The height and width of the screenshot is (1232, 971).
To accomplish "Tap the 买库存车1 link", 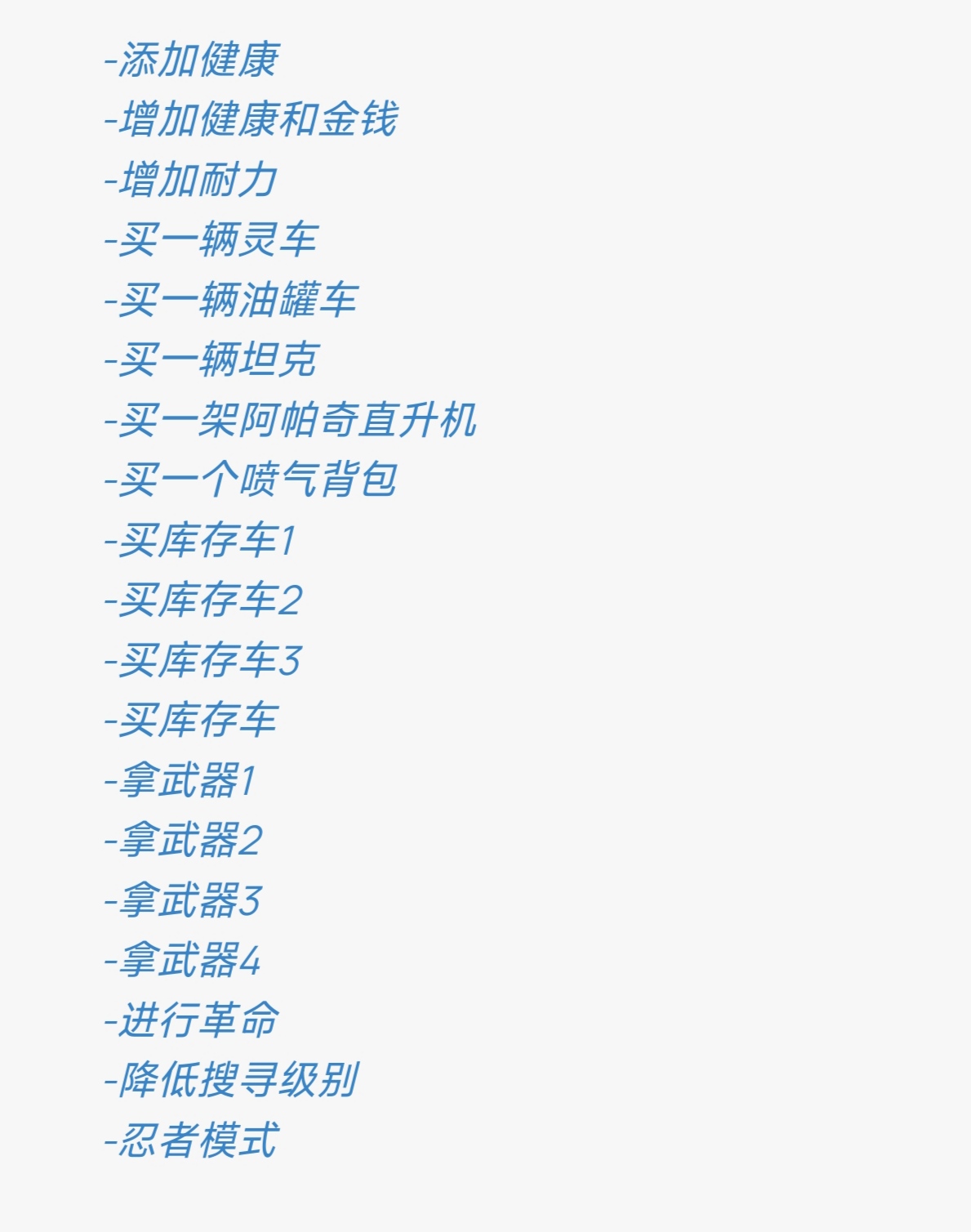I will [201, 540].
